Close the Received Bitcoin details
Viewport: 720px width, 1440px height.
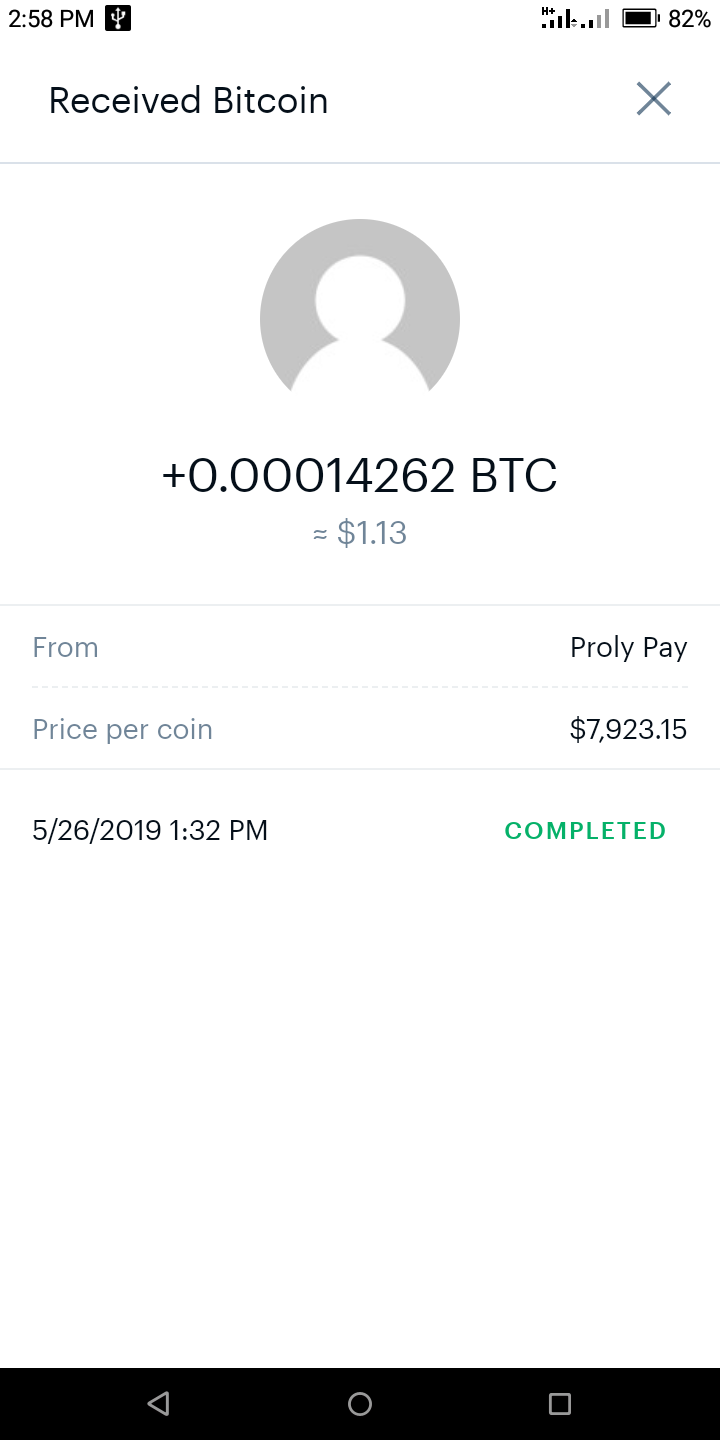(654, 99)
